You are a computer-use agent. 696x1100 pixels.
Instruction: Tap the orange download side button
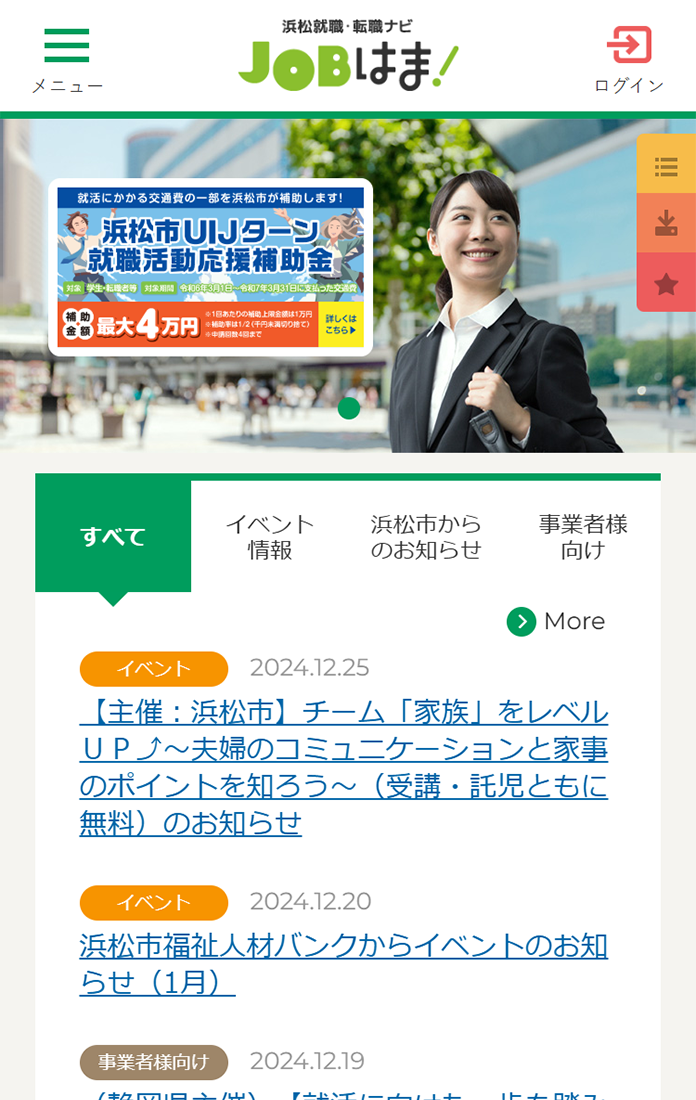[666, 224]
